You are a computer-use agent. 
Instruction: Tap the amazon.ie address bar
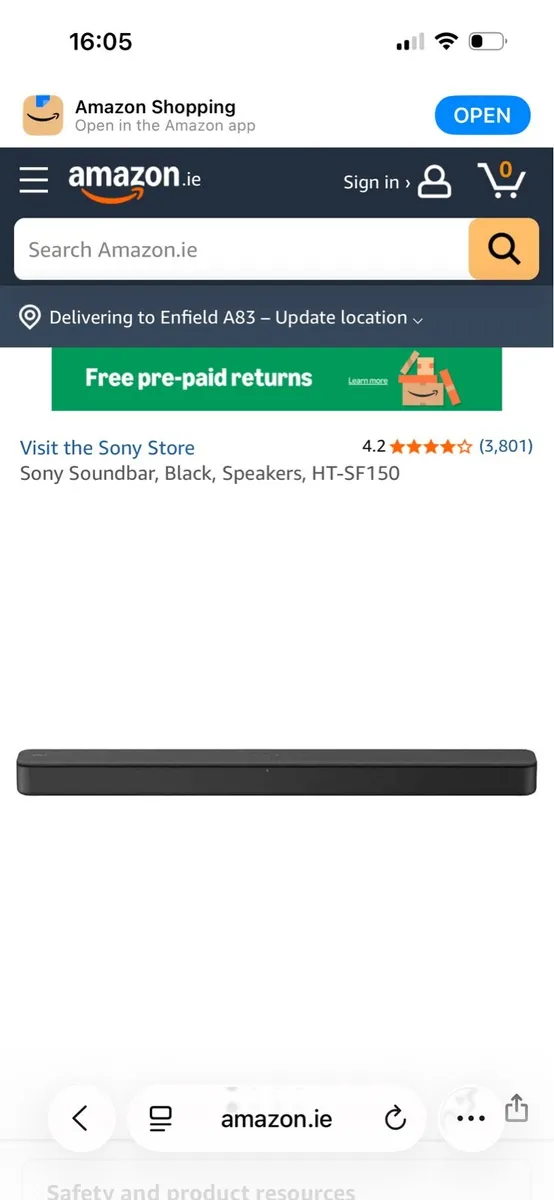click(277, 1118)
